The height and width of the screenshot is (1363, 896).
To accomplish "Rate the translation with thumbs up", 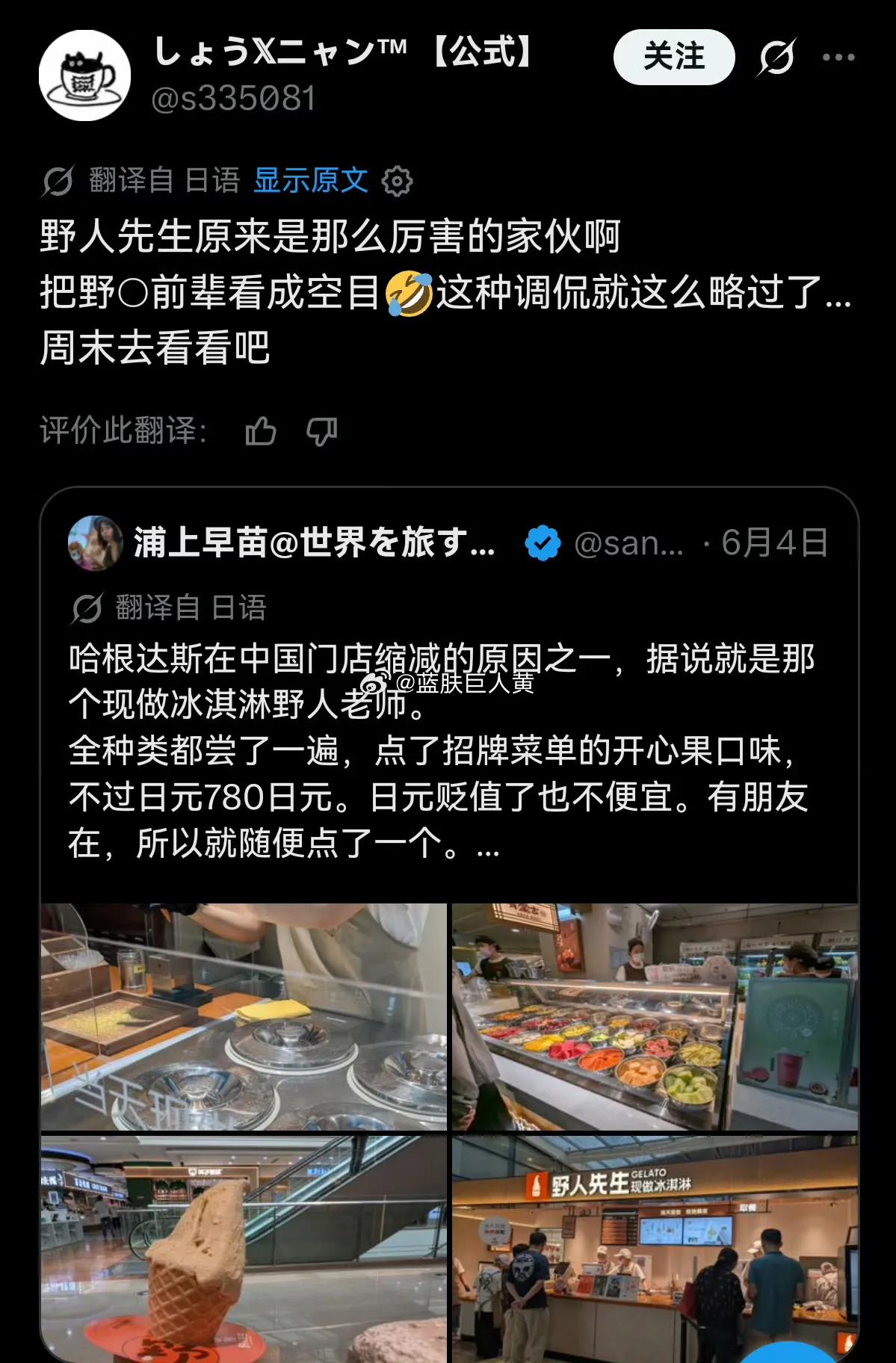I will tap(261, 431).
